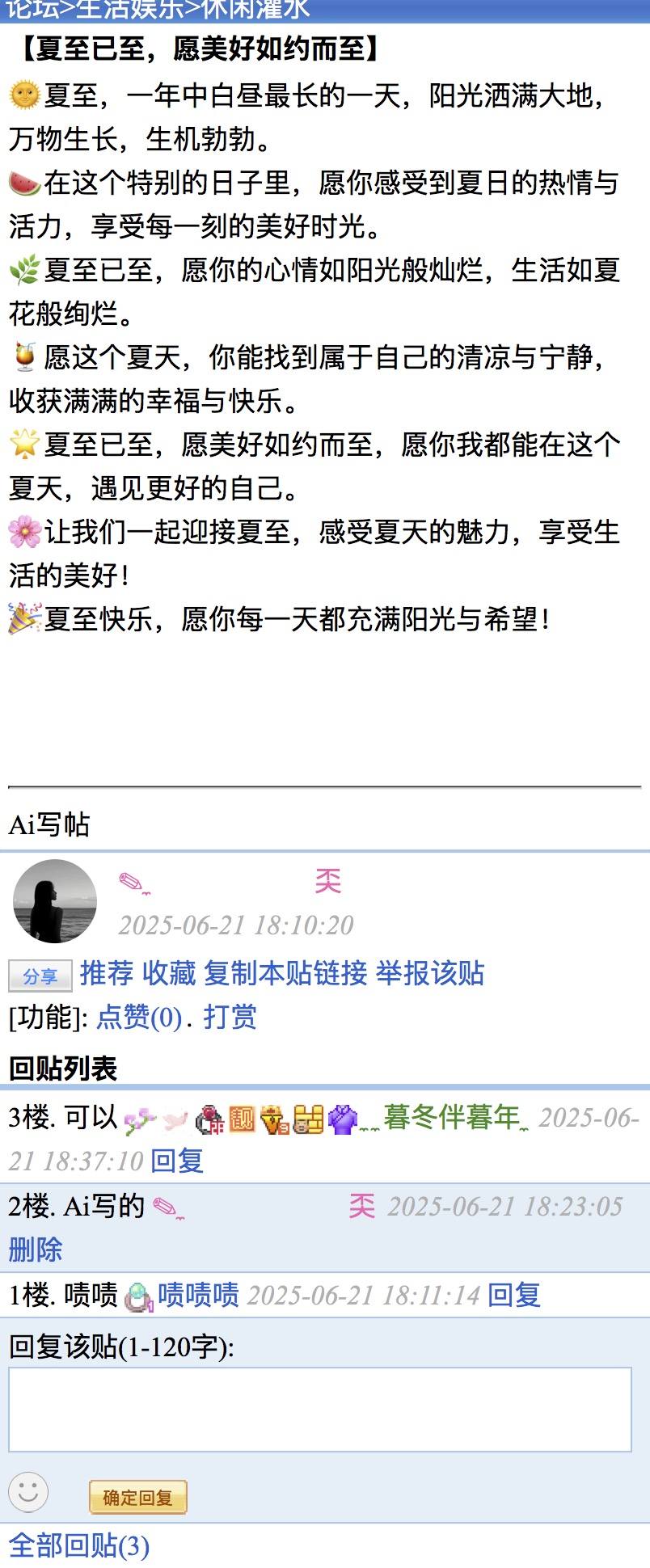Like the post with 点赞(0)
The width and height of the screenshot is (650, 1568).
coord(139,1017)
